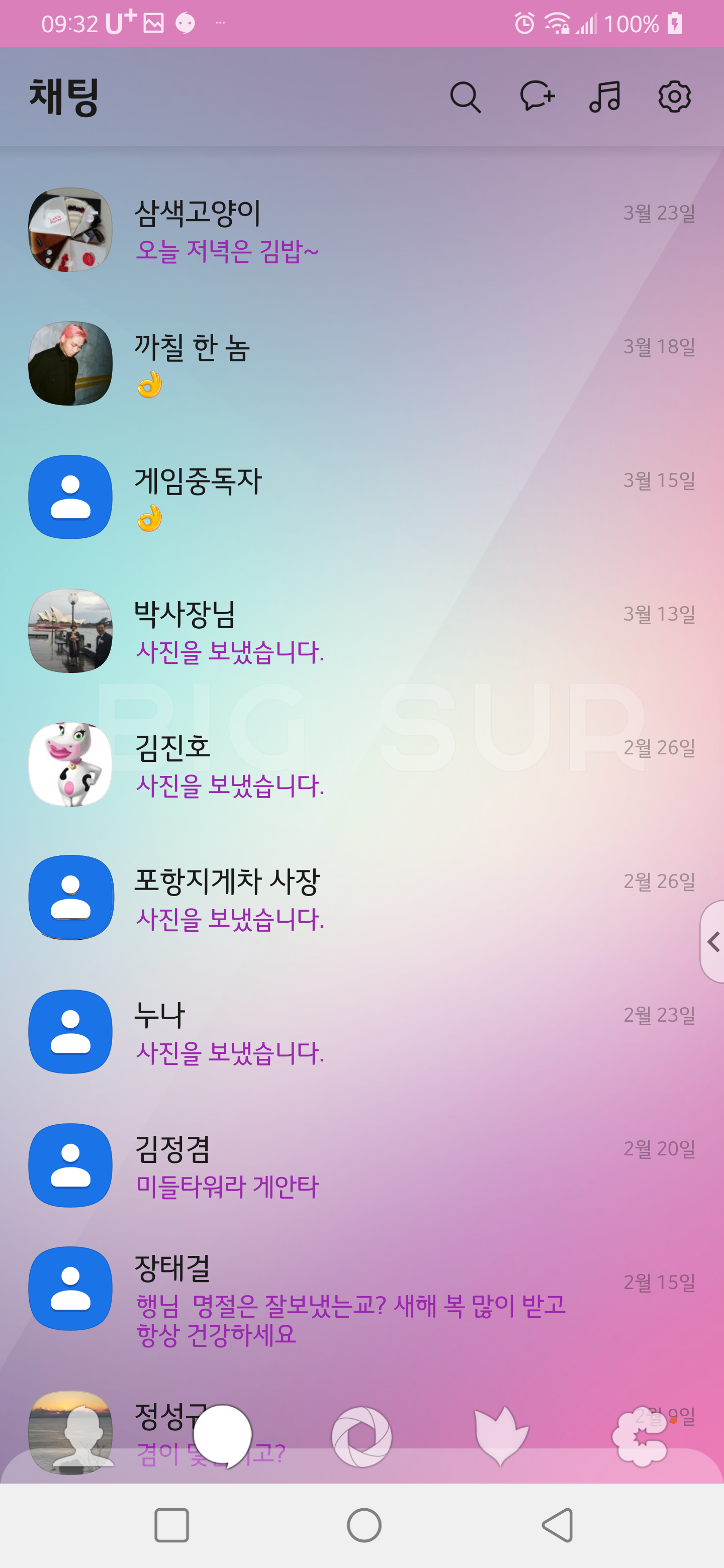
Task: Start a new chat
Action: pyautogui.click(x=536, y=97)
